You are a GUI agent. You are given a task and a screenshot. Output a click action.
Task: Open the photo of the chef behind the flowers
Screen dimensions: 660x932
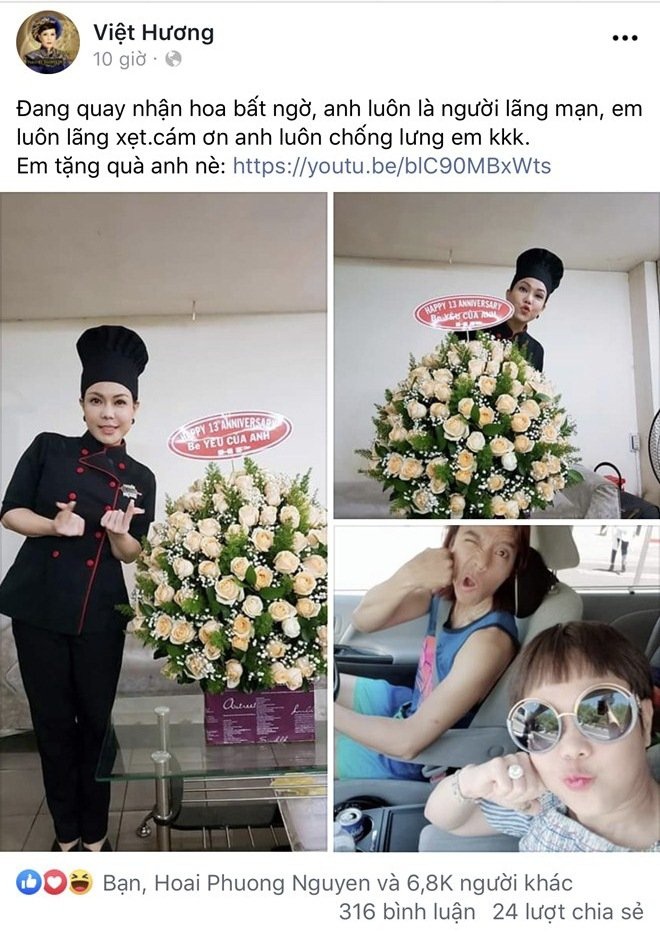[x=496, y=355]
